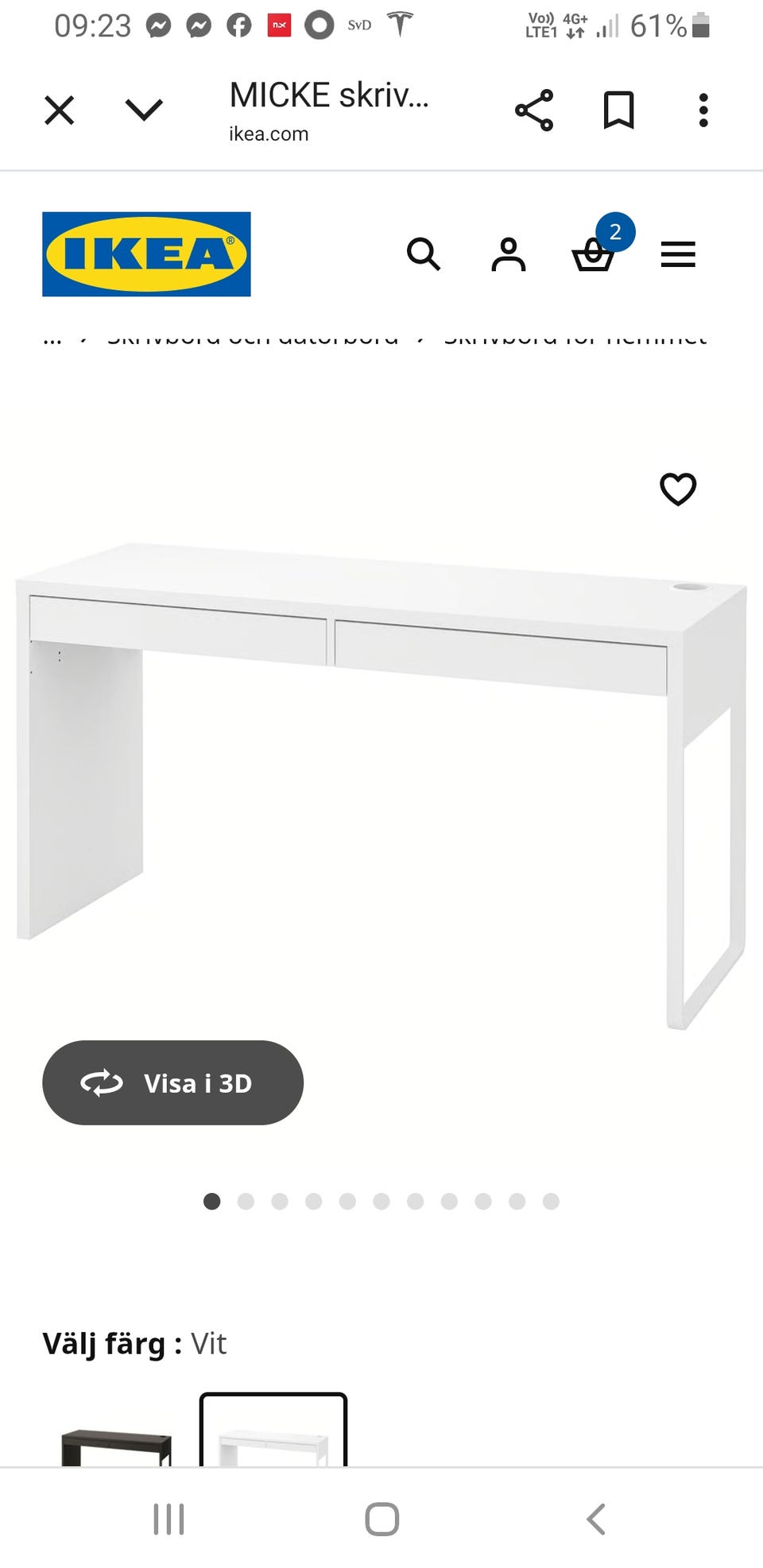Open the browser overflow menu
This screenshot has width=763, height=1568.
[x=703, y=110]
